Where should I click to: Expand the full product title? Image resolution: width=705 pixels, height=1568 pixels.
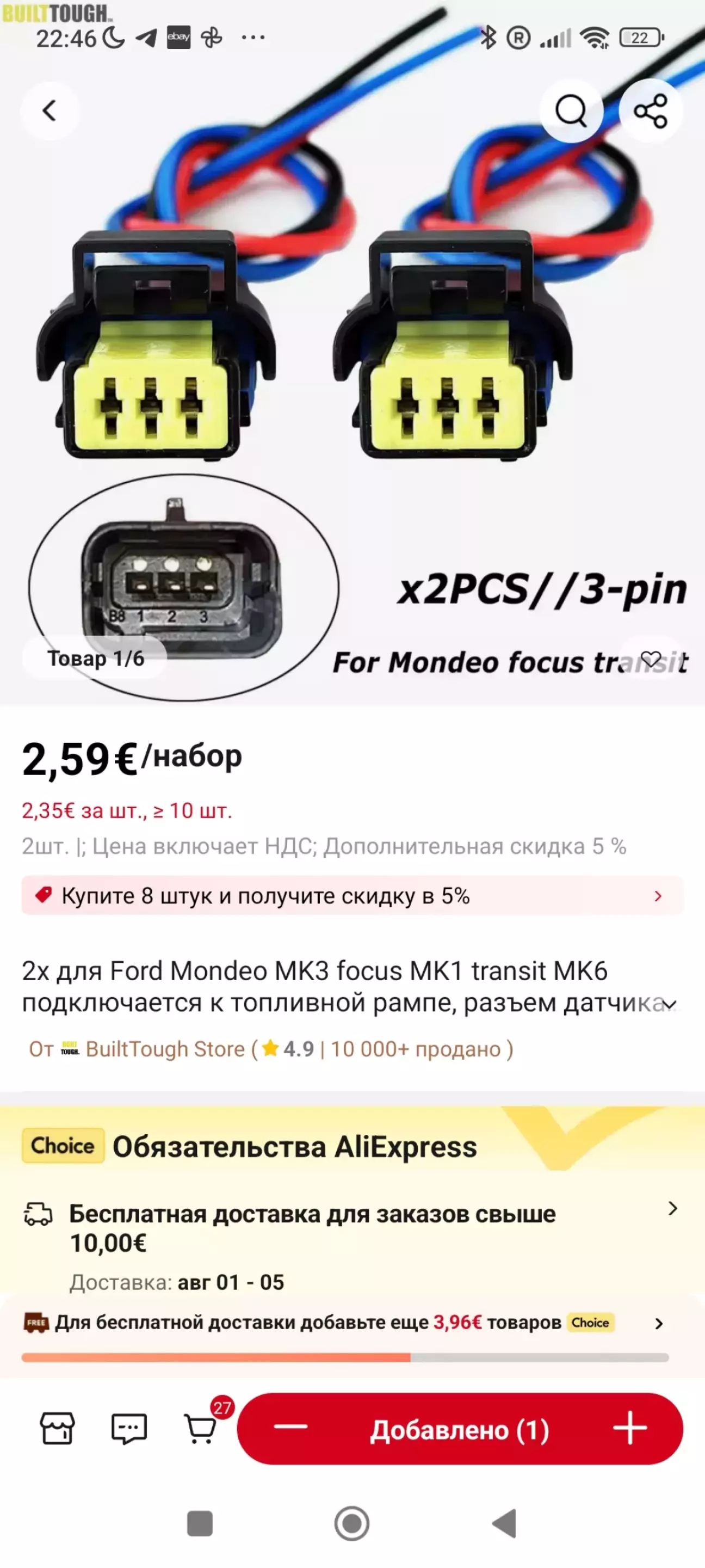pyautogui.click(x=669, y=1004)
